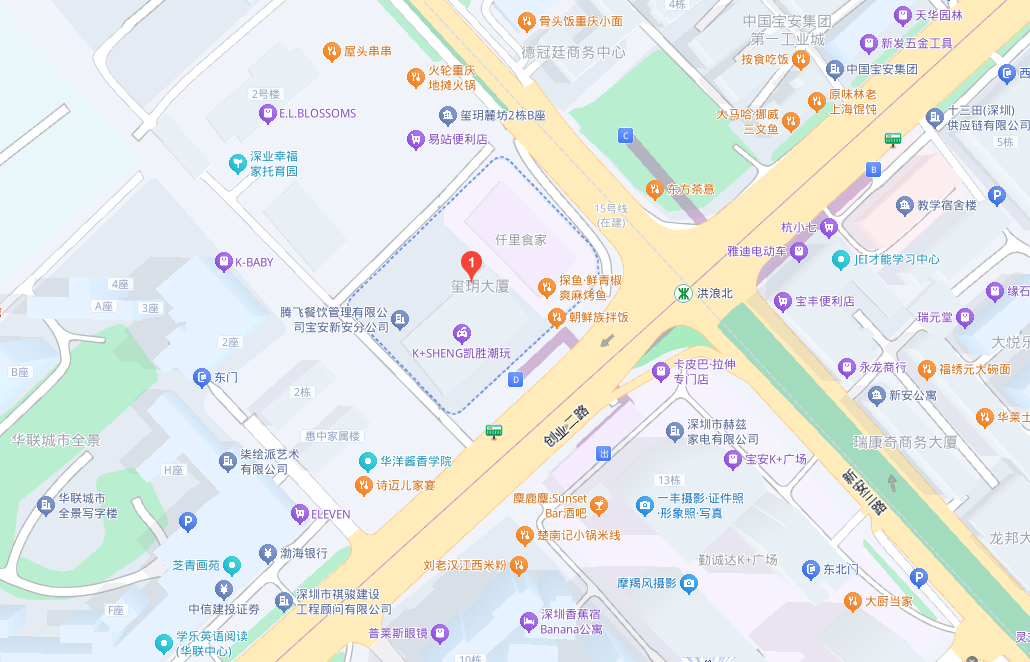This screenshot has width=1030, height=662.
Task: Open the 东方茶意 marker
Action: [654, 188]
